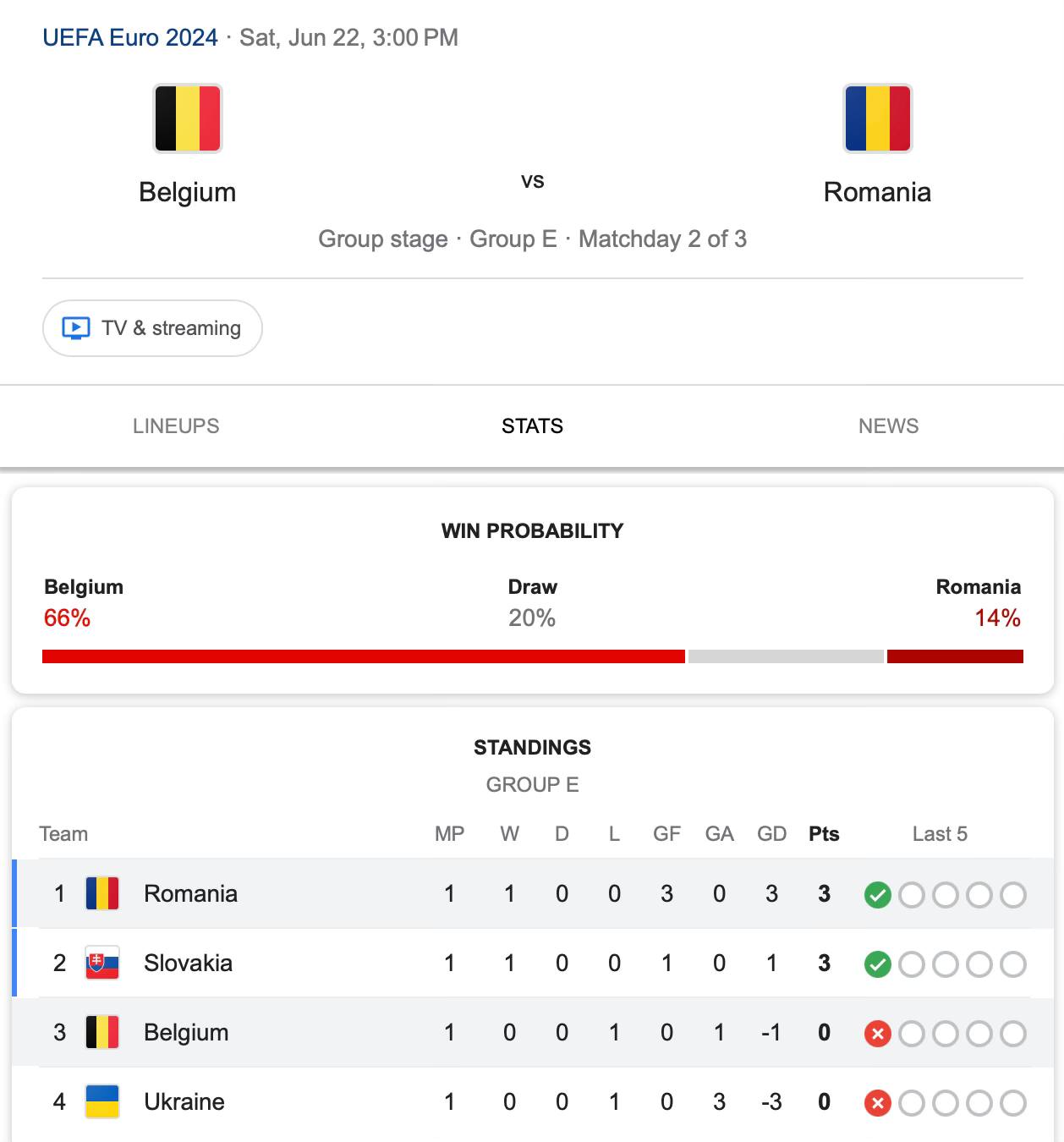The image size is (1064, 1142).
Task: Open TV & streaming options
Action: (152, 328)
